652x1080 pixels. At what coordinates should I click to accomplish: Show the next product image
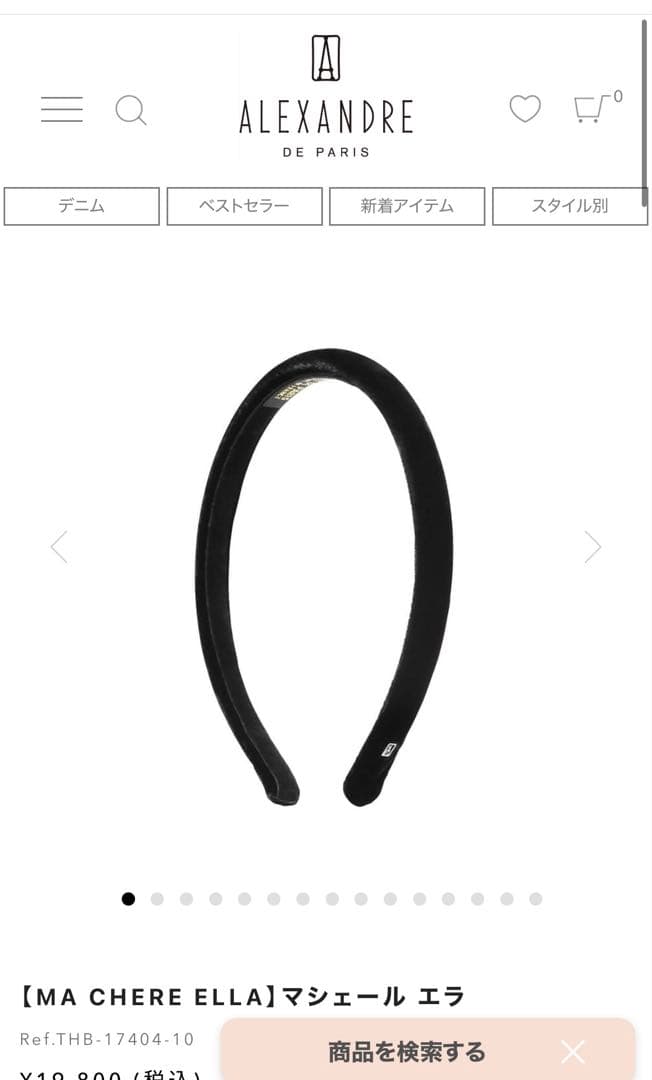pos(593,547)
